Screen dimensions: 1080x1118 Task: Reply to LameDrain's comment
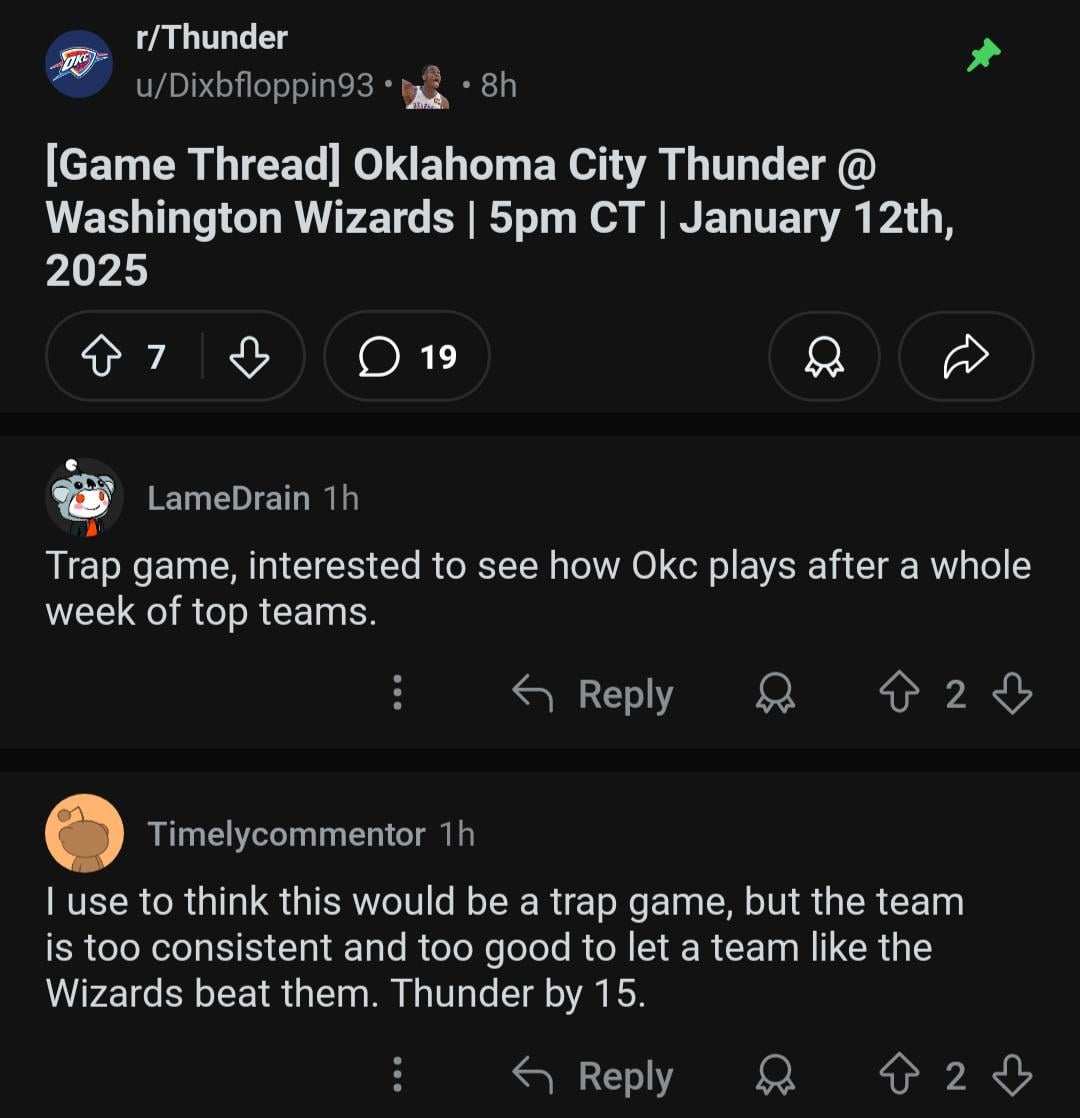tap(593, 693)
